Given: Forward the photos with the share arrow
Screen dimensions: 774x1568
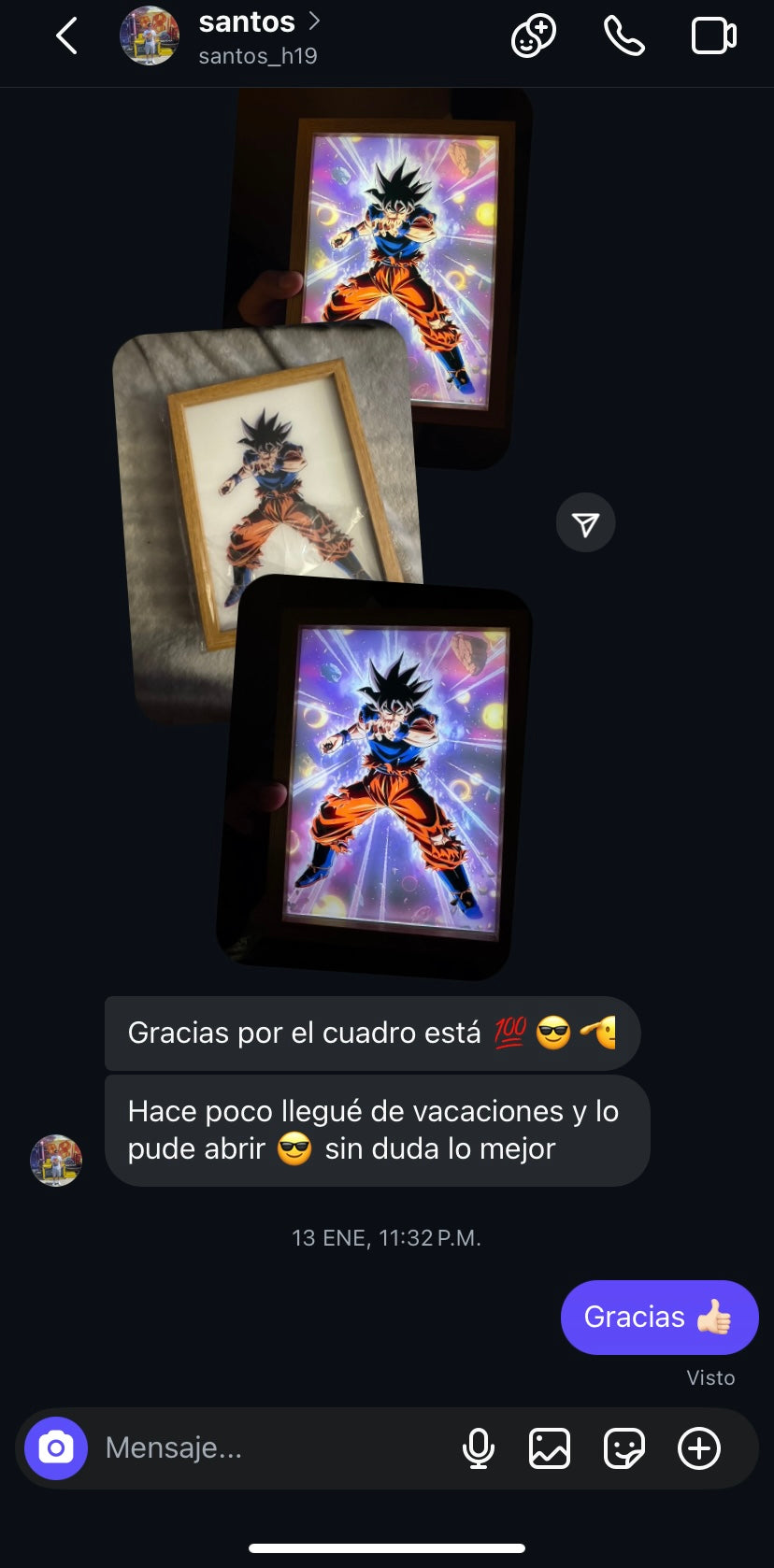Looking at the screenshot, I should point(585,523).
